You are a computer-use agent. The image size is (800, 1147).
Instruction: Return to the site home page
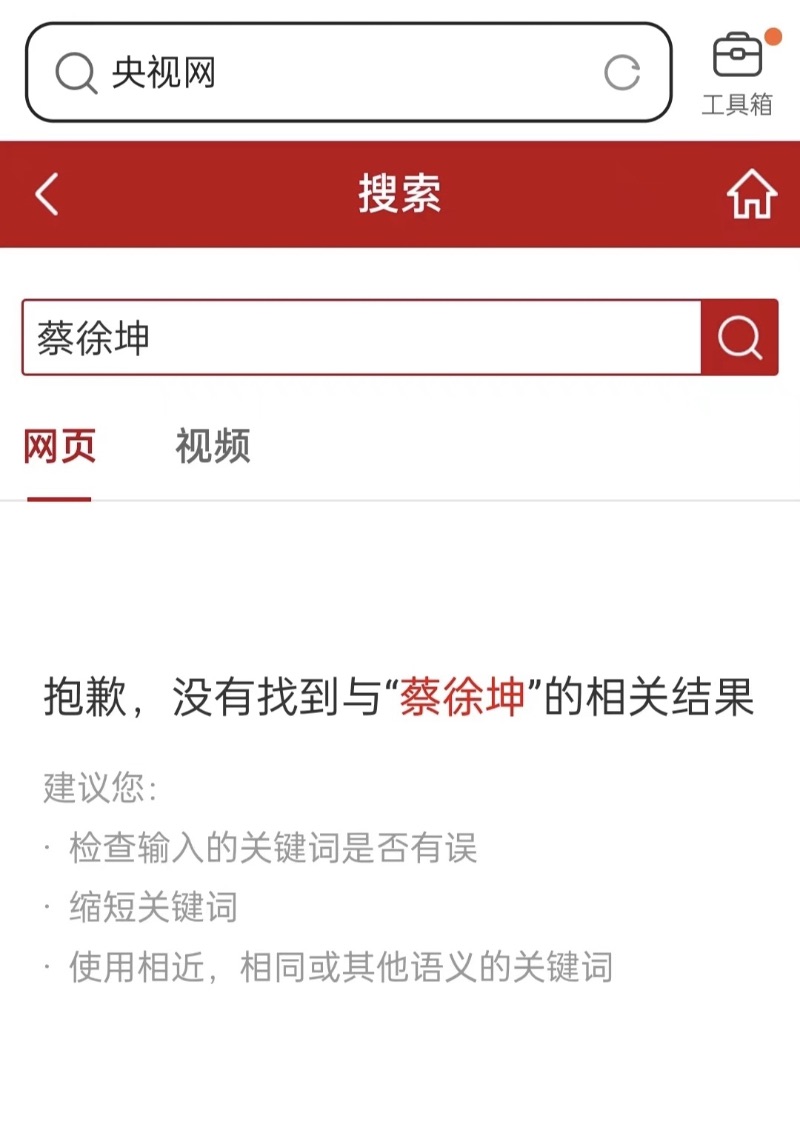coord(751,194)
